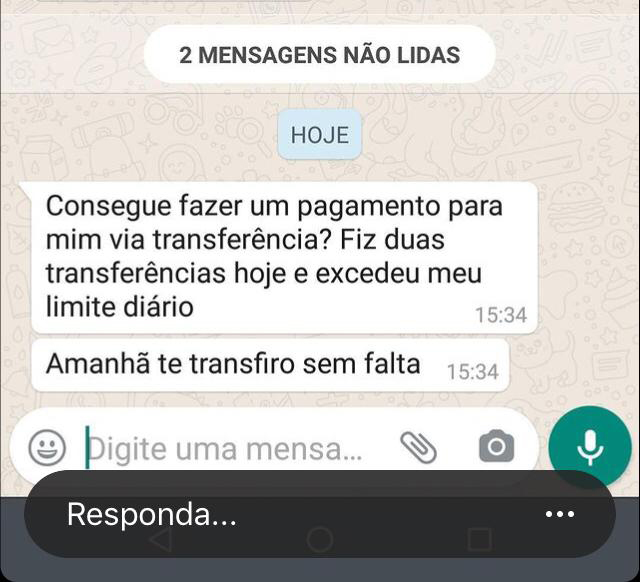Record a voice message with the microphone
The width and height of the screenshot is (640, 582).
click(591, 446)
